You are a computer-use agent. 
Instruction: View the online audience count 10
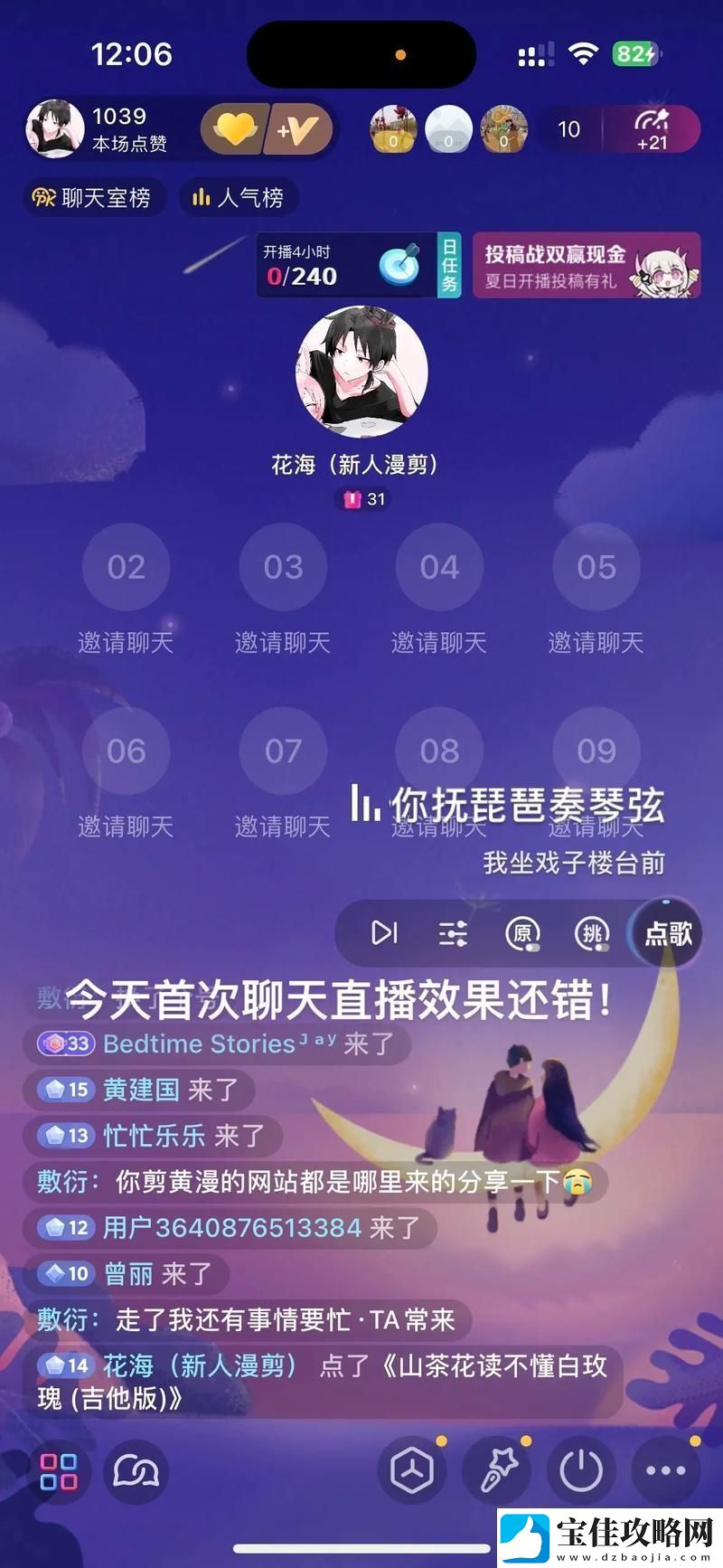tap(568, 129)
